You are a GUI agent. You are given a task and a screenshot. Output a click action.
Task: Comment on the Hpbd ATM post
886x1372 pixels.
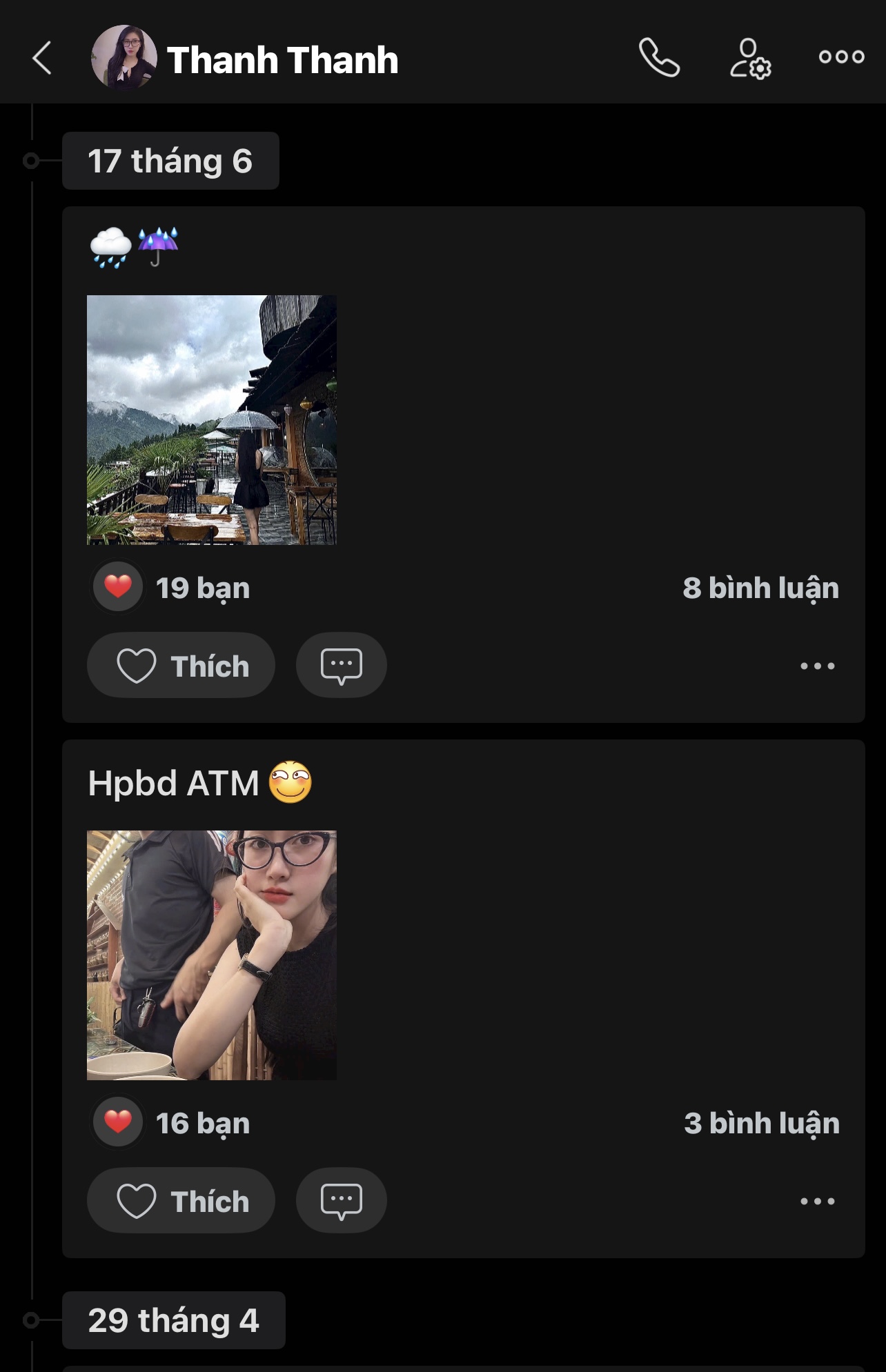[341, 1201]
